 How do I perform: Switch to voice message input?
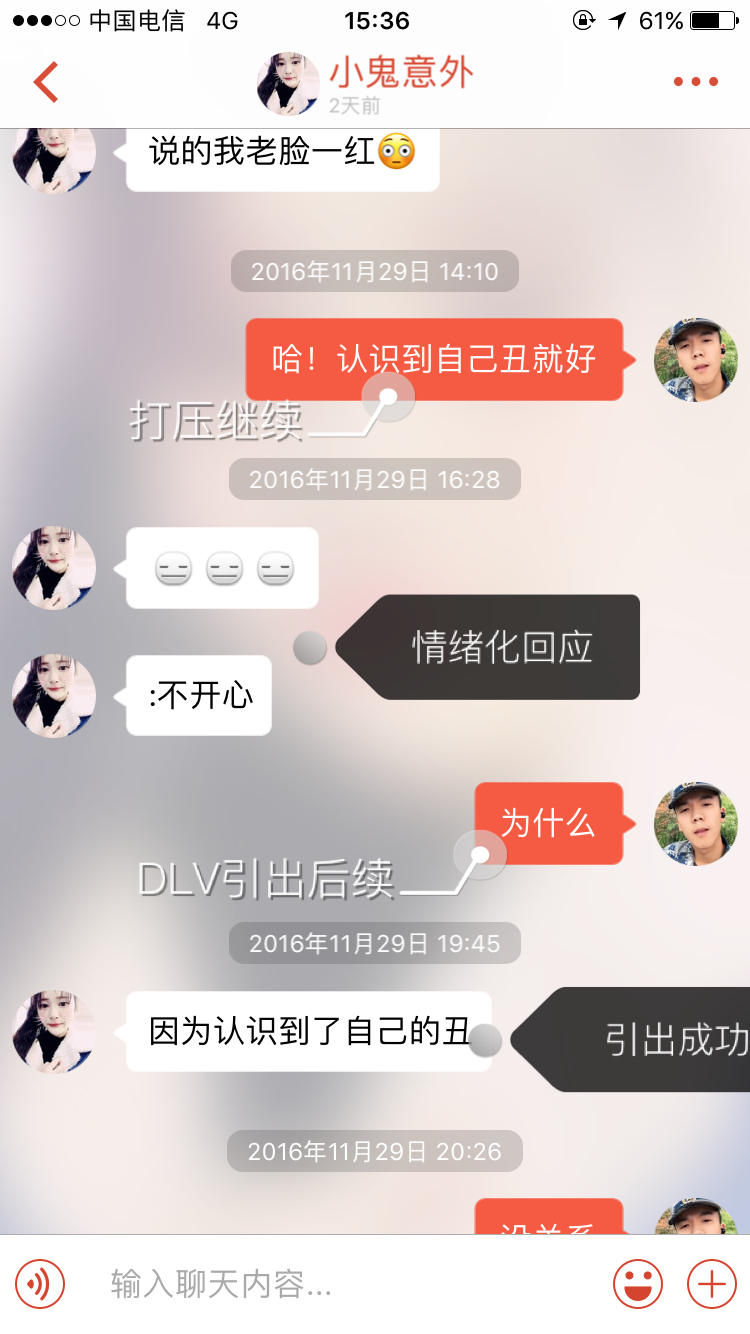click(x=40, y=1283)
